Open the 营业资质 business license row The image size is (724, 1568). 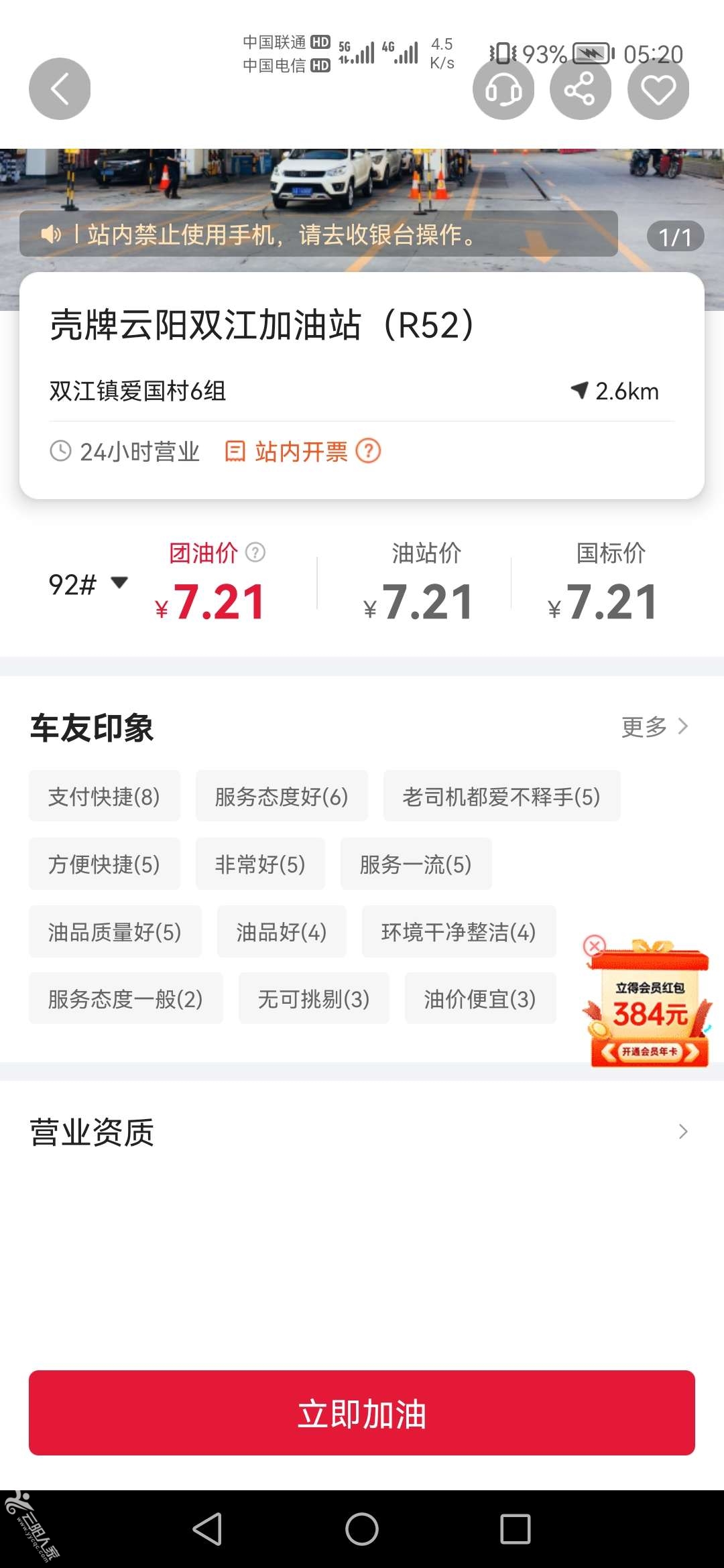click(362, 1132)
